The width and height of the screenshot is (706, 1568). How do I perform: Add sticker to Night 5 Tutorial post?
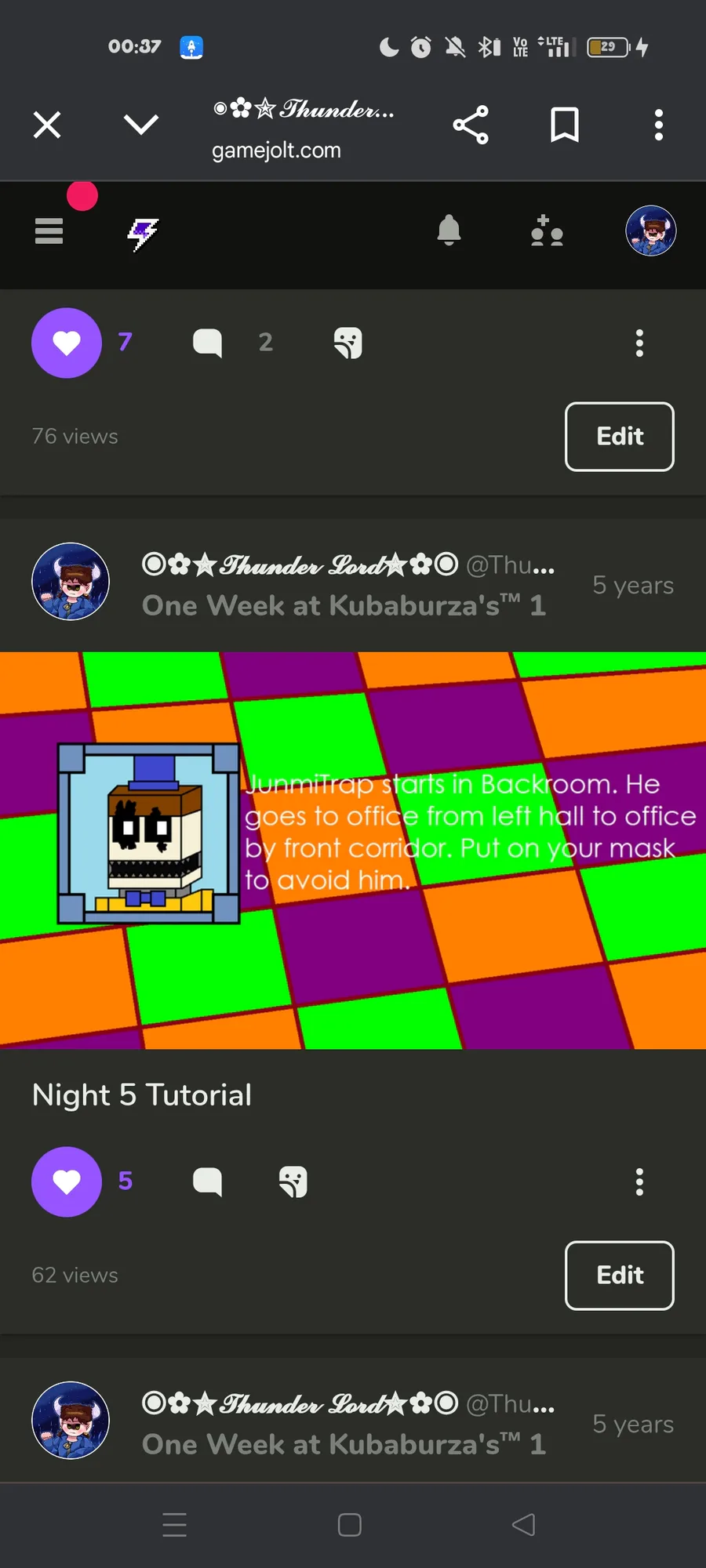click(x=293, y=1181)
